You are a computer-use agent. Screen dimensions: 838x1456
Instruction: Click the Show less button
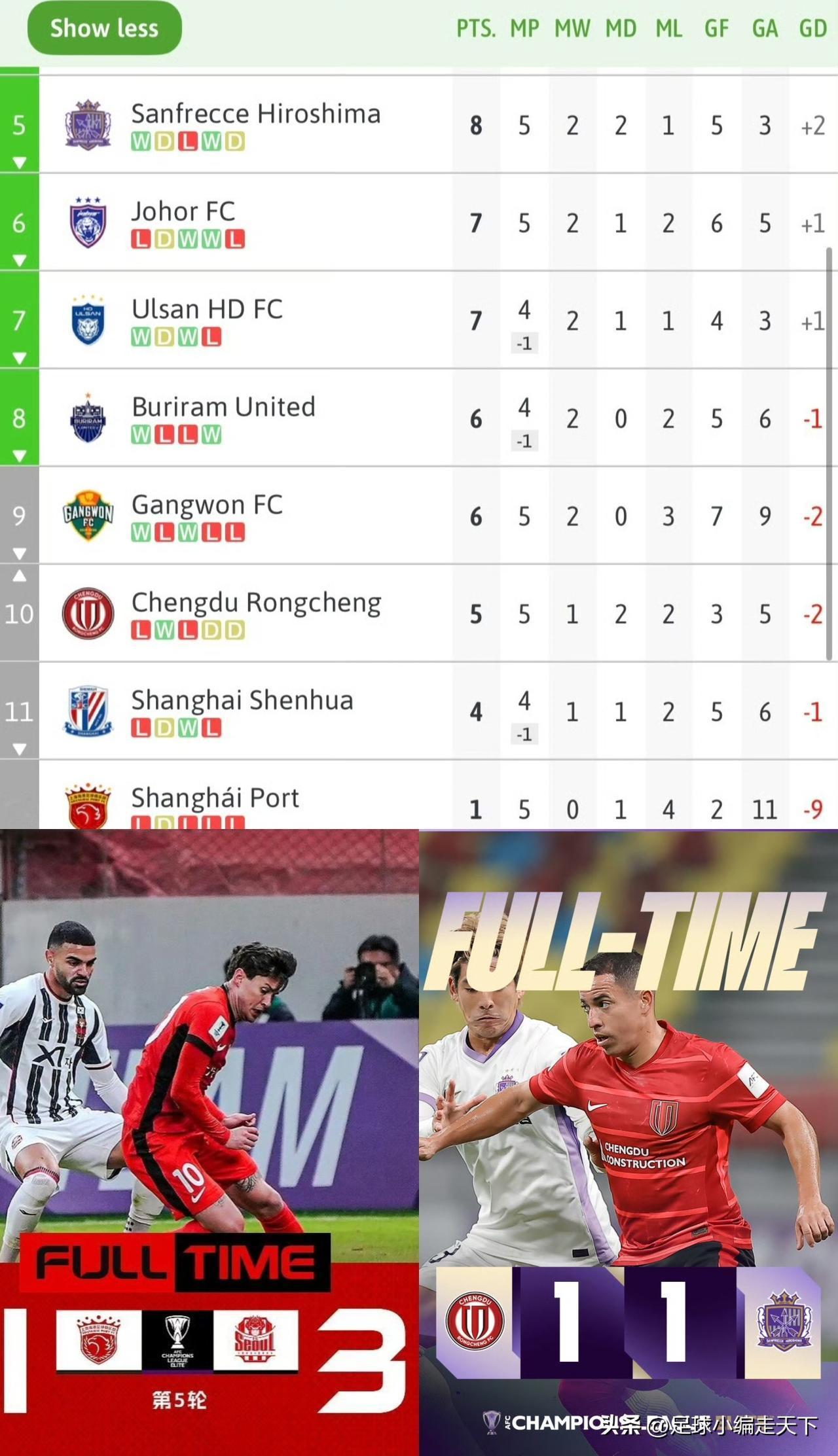(105, 29)
